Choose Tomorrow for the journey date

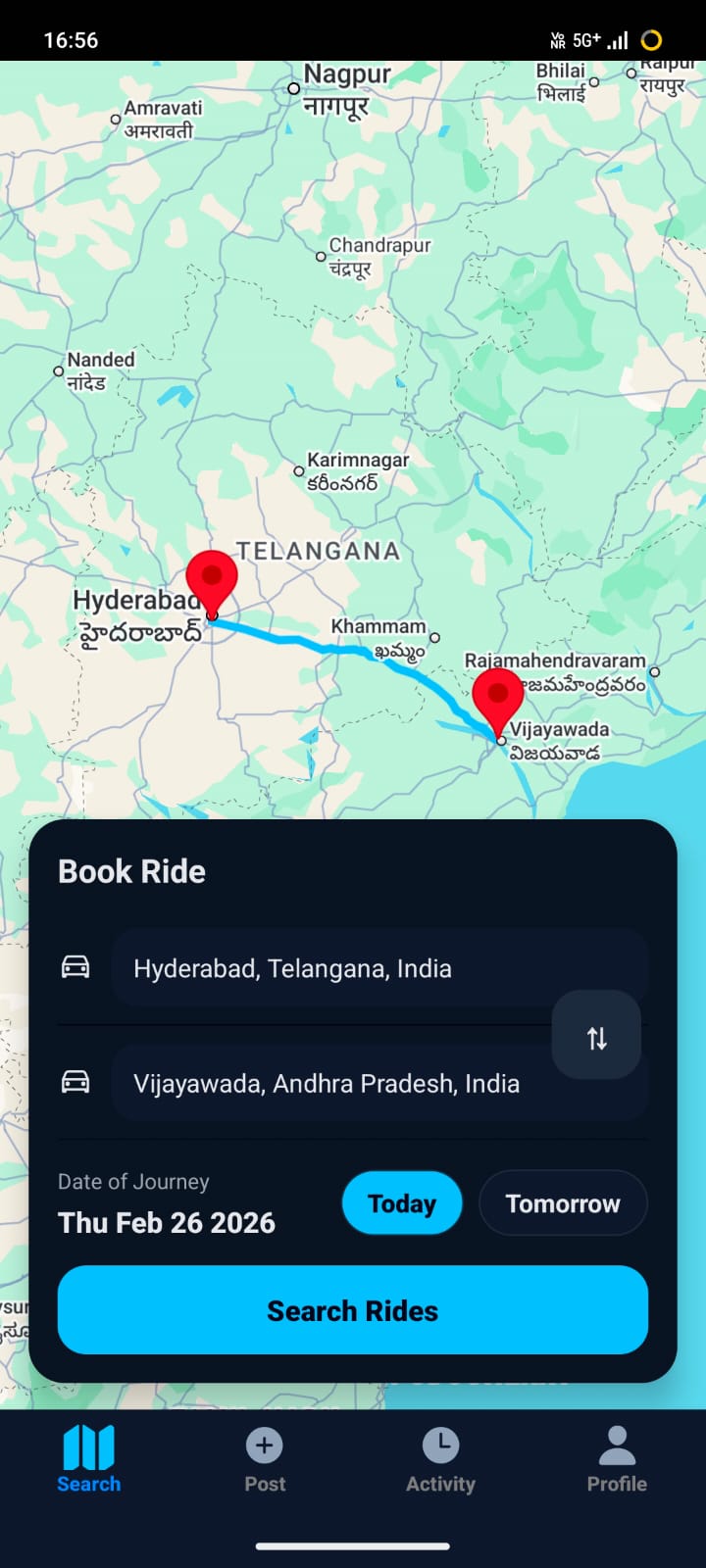pos(563,1202)
